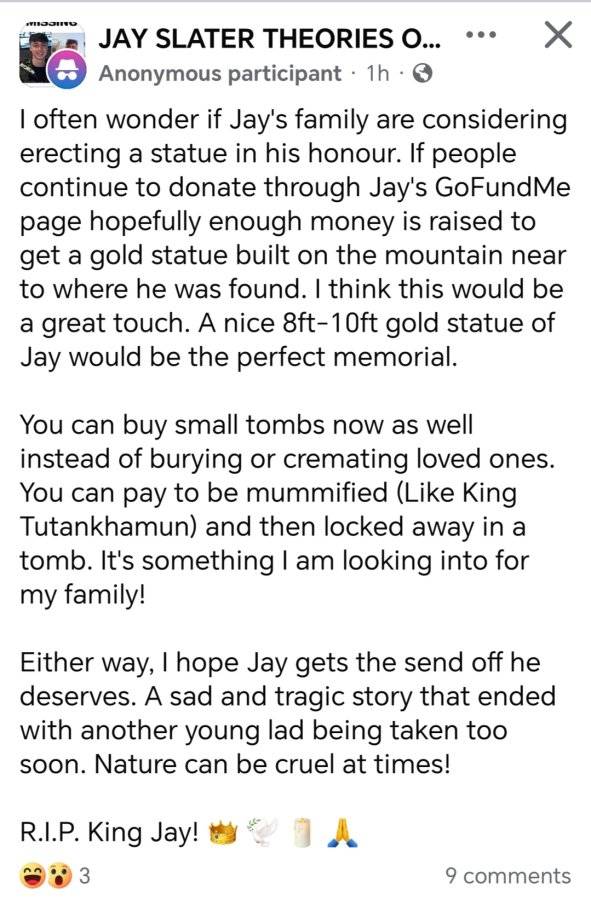See who reacted to the post
Image resolution: width=591 pixels, height=900 pixels.
pos(55,876)
